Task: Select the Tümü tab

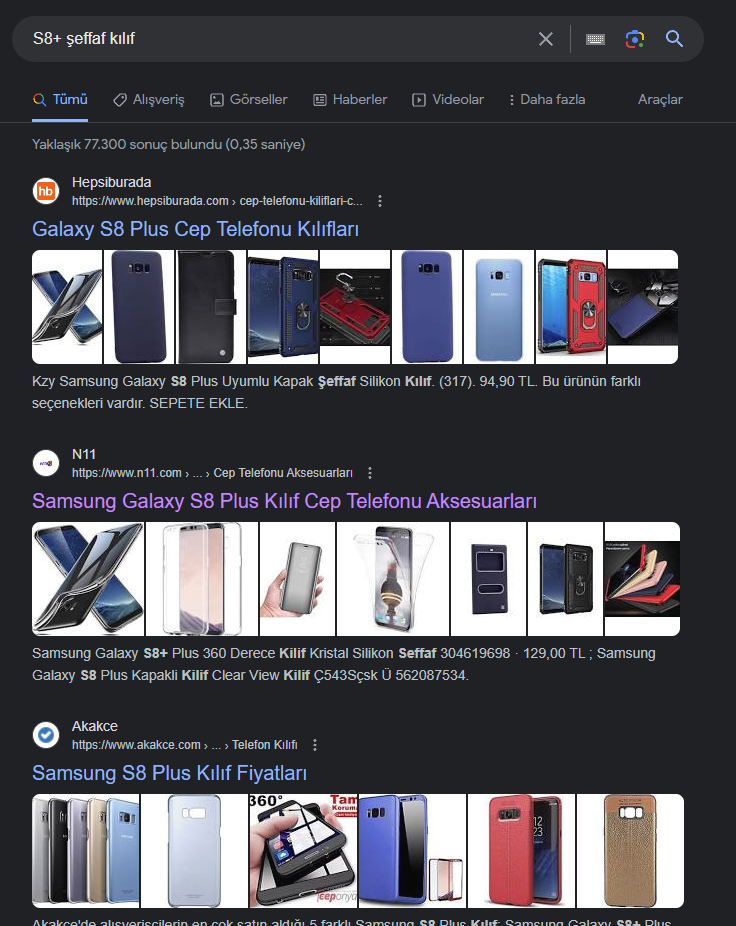Action: coord(61,100)
